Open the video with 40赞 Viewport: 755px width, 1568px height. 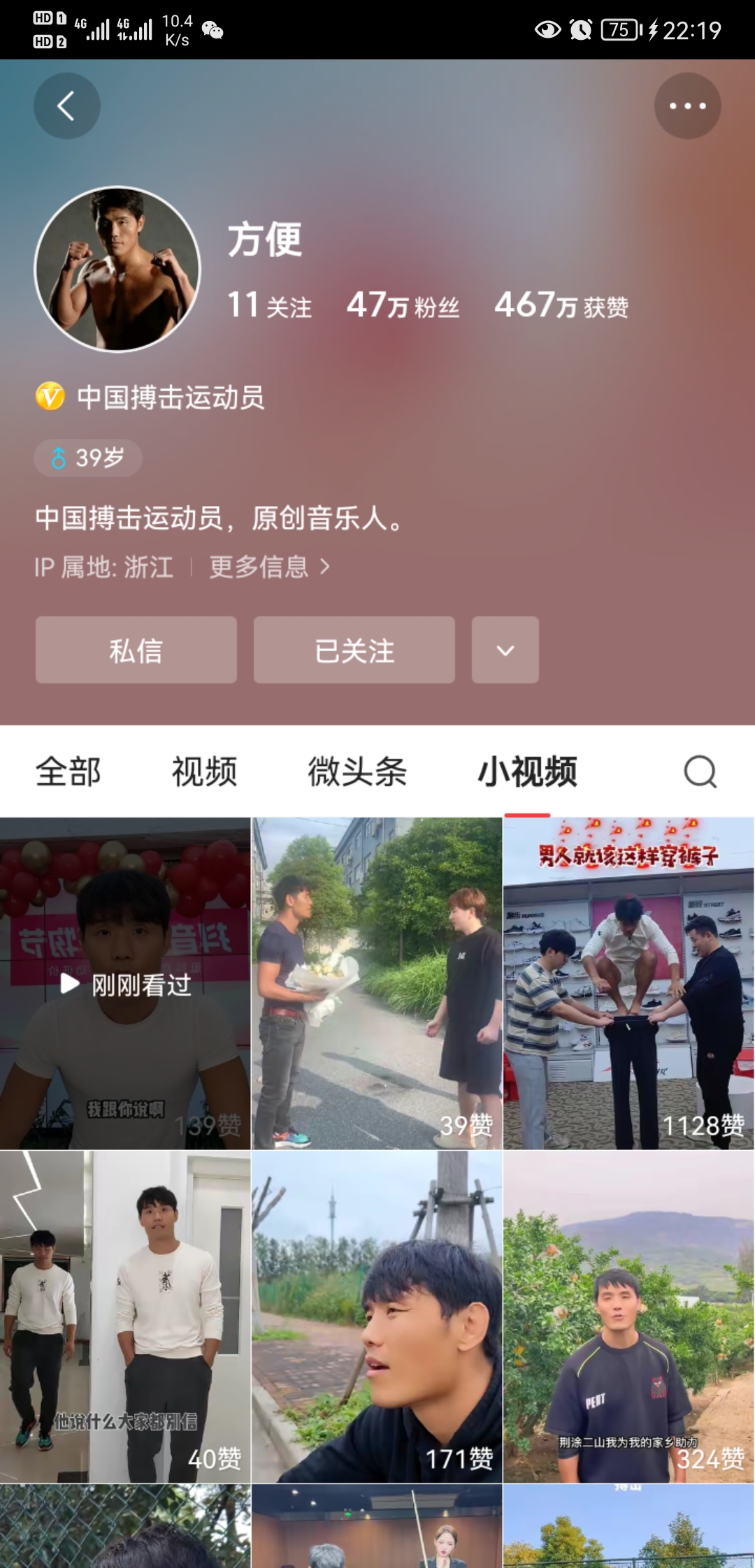coord(125,1317)
